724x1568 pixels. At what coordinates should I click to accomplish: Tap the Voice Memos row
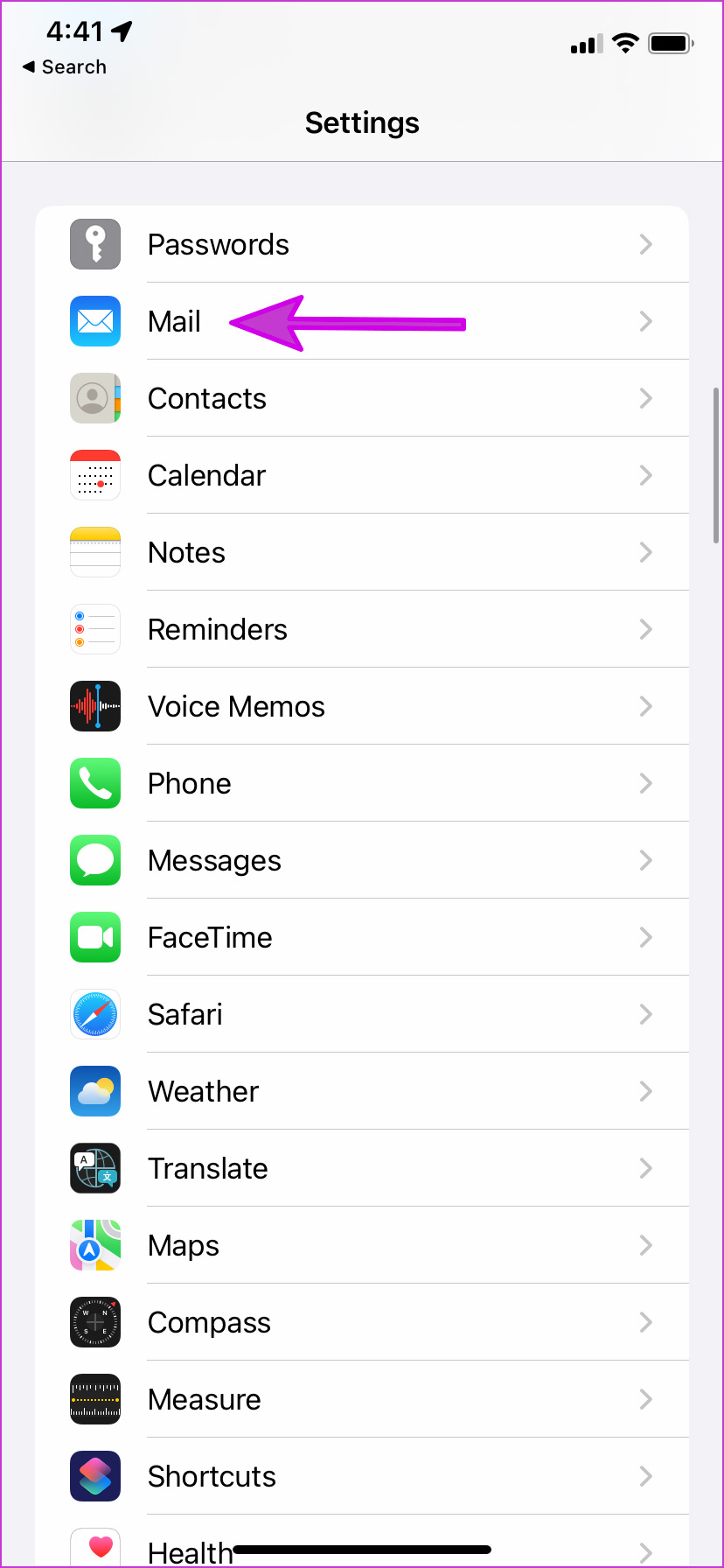(x=362, y=706)
